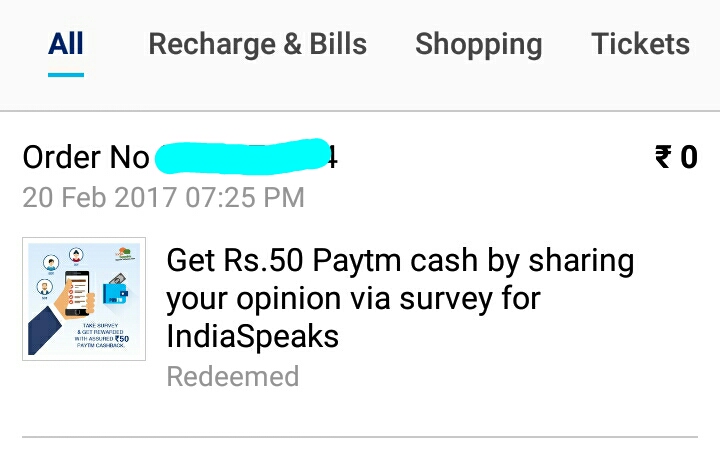Open the IndiaSpeaks survey order details
The height and width of the screenshot is (455, 720).
(x=400, y=299)
